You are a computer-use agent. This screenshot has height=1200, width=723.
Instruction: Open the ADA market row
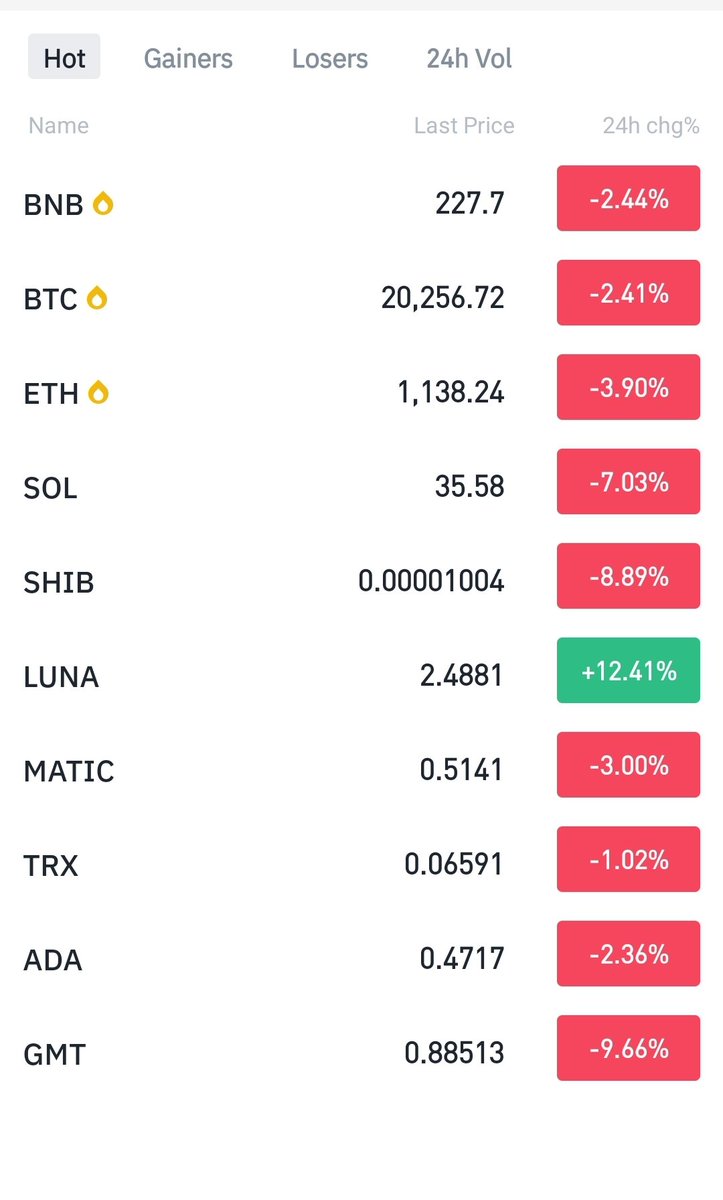click(x=361, y=955)
